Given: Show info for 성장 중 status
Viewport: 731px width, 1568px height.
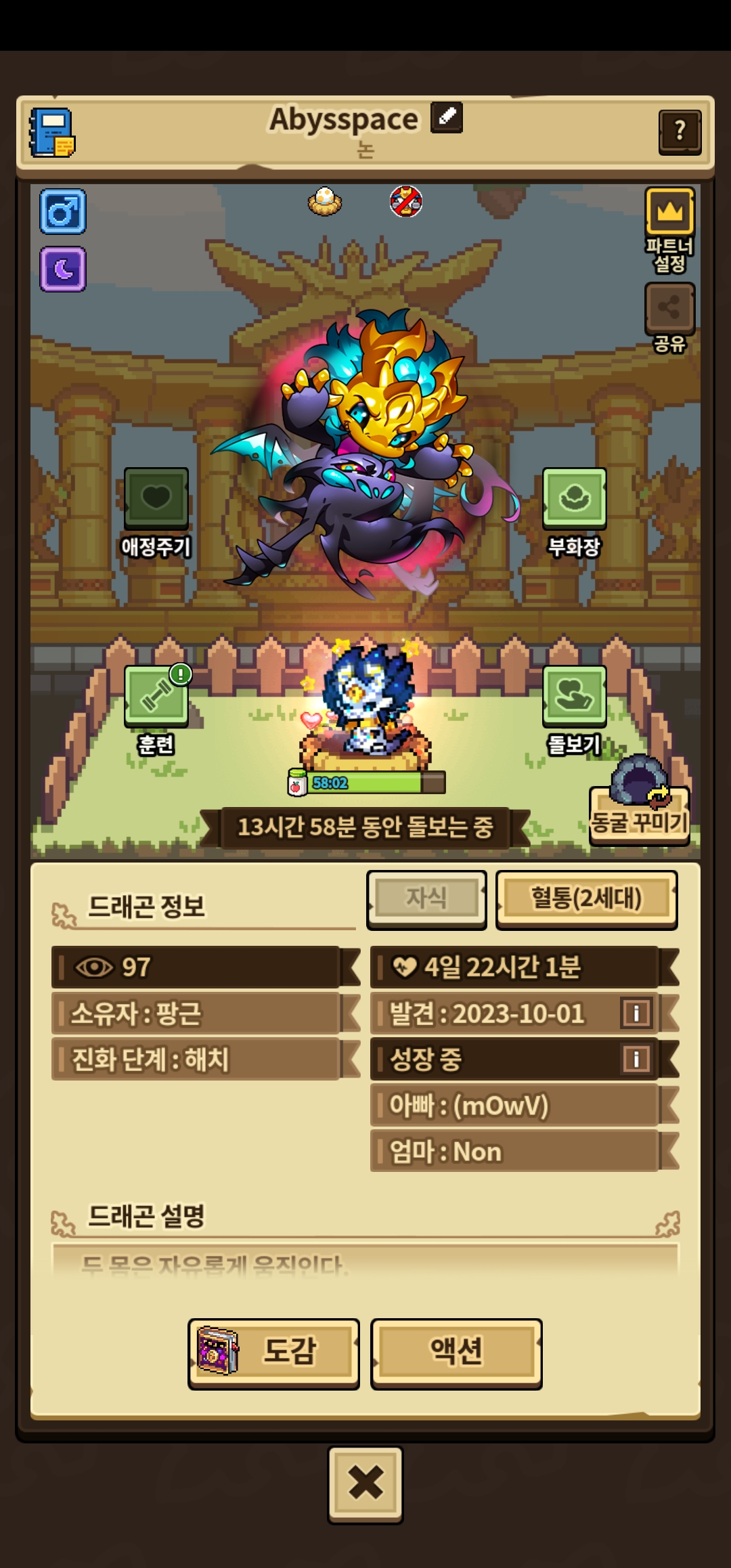Looking at the screenshot, I should 636,1059.
